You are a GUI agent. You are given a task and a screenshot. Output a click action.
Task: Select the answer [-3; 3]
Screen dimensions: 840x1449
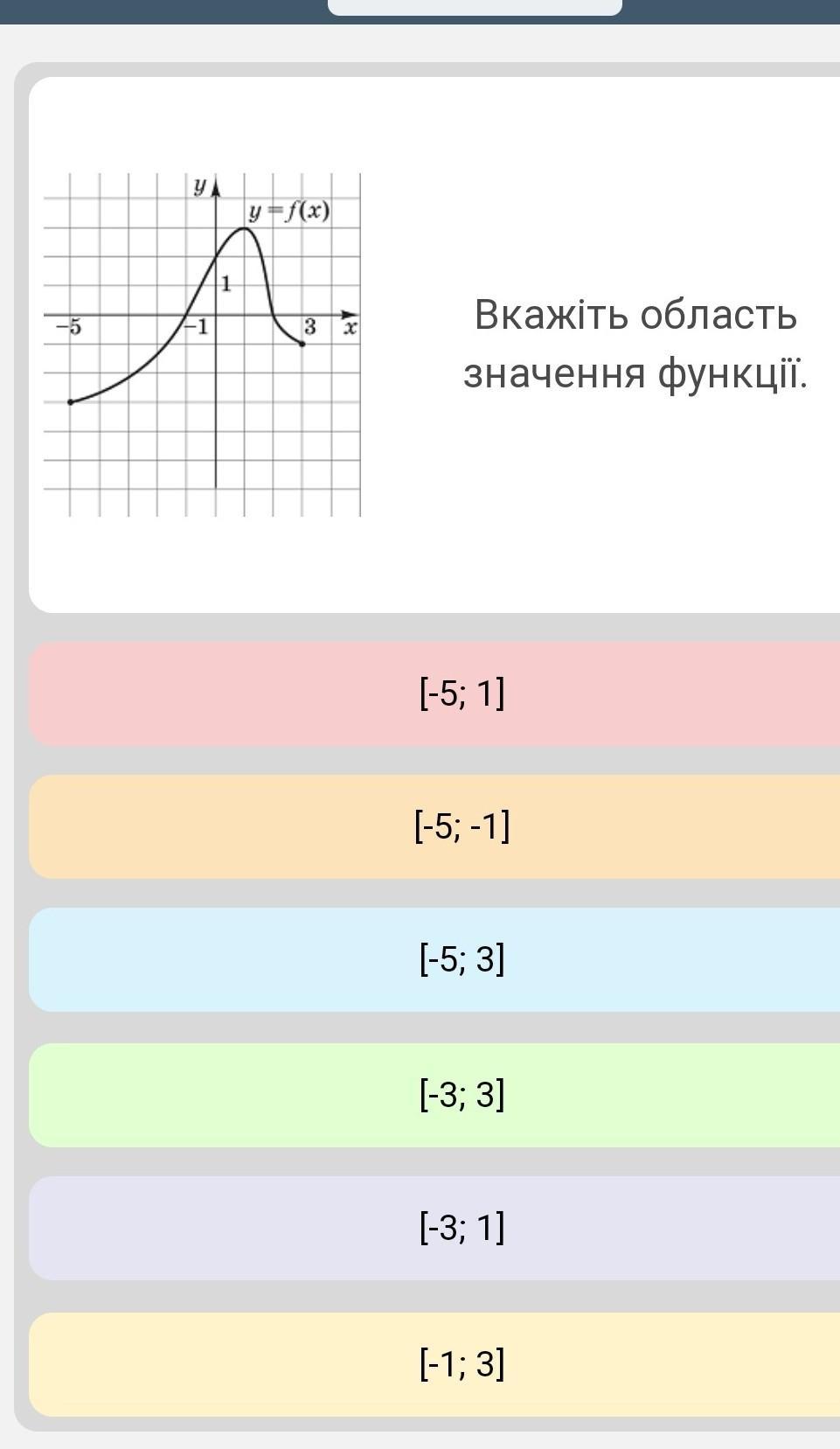434,1095
